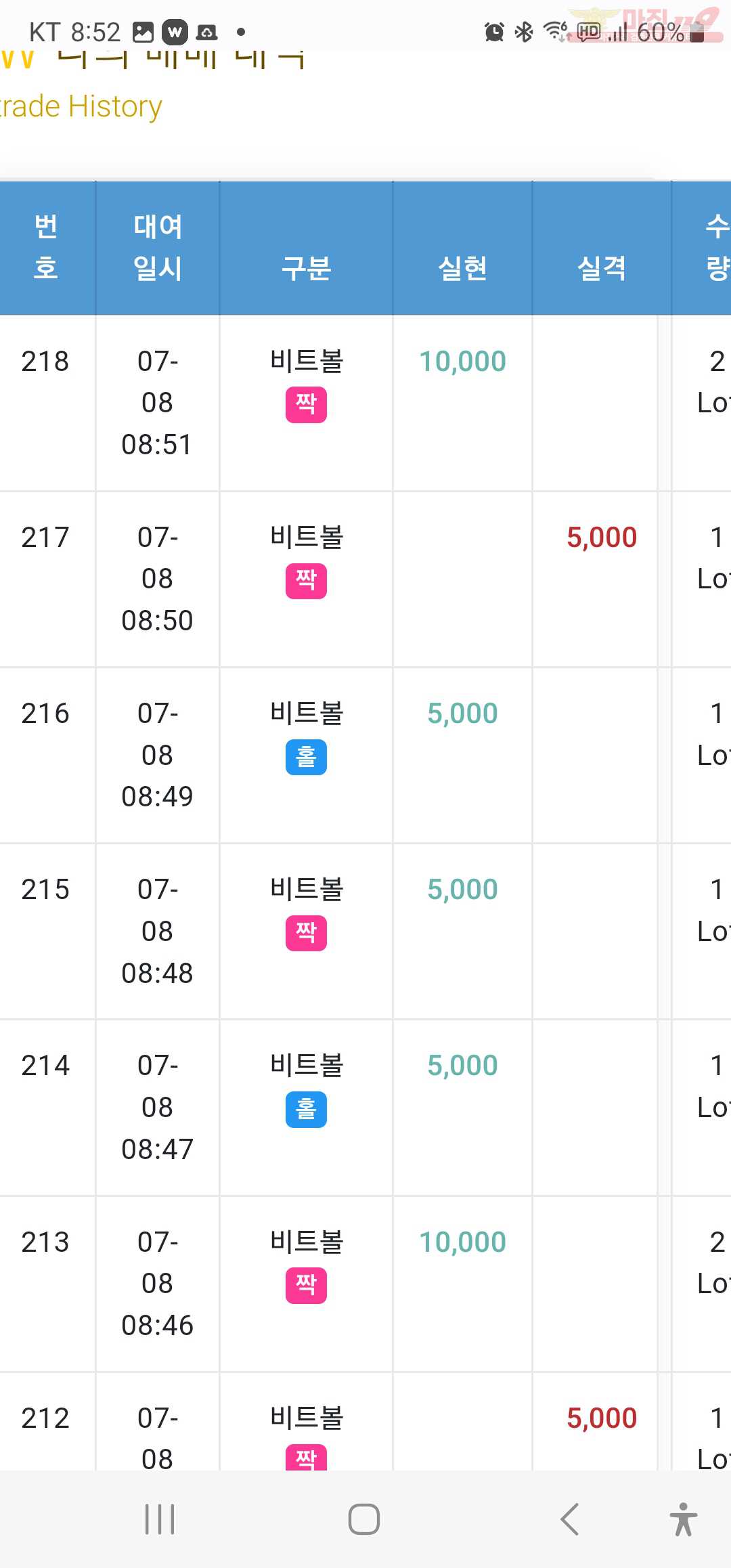Return to the home screen
The image size is (731, 1568).
(364, 1519)
